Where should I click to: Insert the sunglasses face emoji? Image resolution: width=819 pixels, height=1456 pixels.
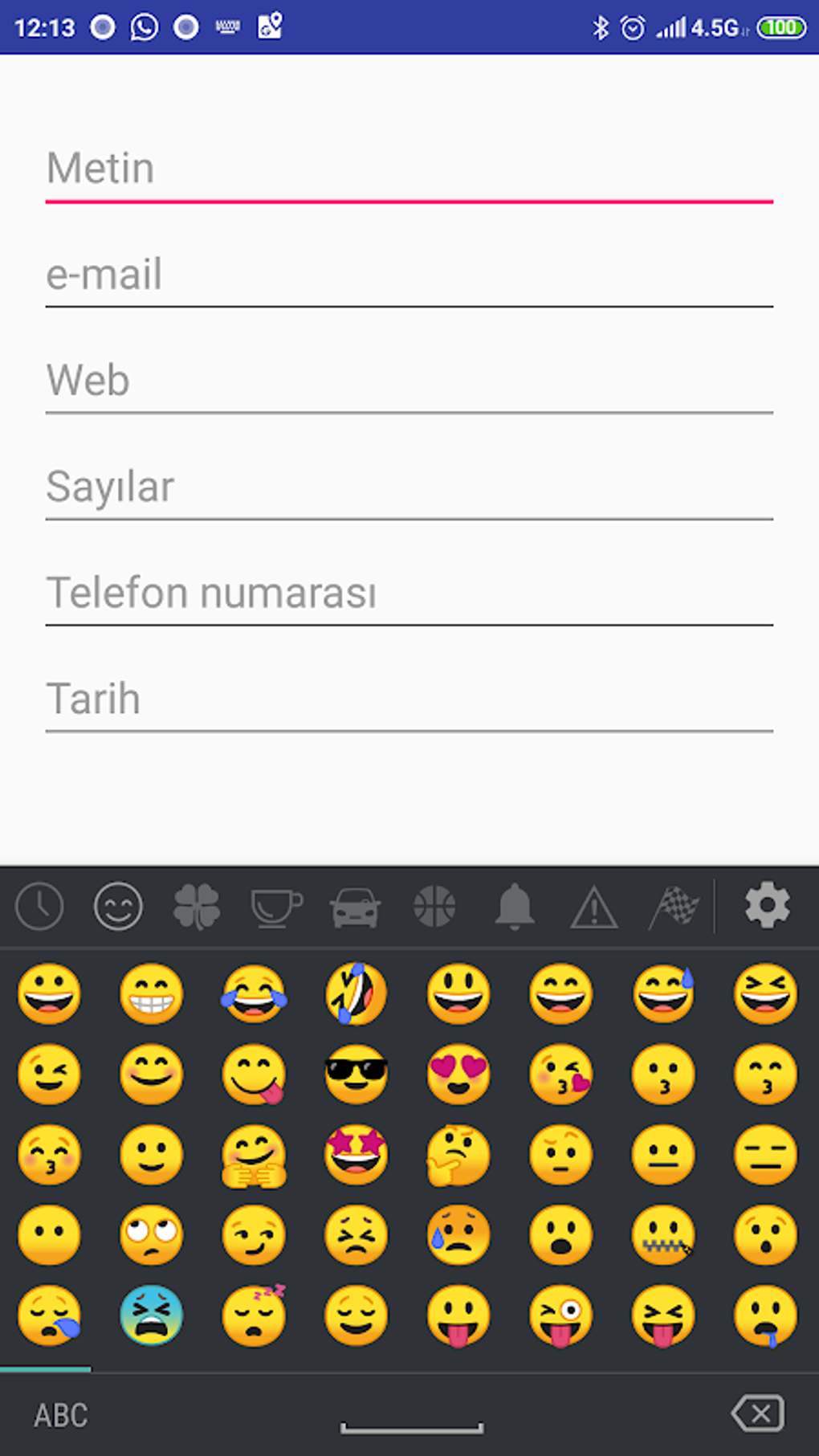(x=356, y=1075)
